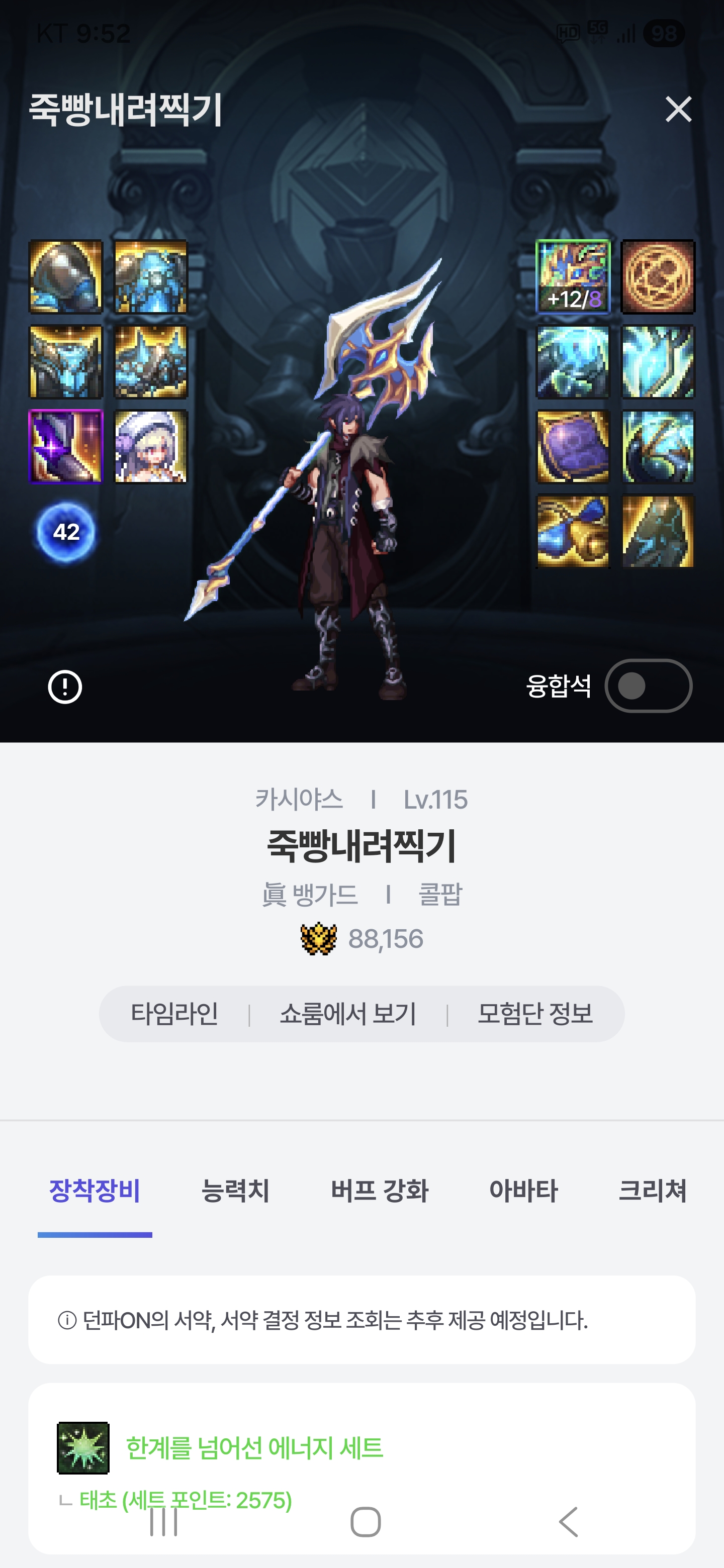Open the exclamation info icon
Image resolution: width=724 pixels, height=1568 pixels.
(x=65, y=687)
